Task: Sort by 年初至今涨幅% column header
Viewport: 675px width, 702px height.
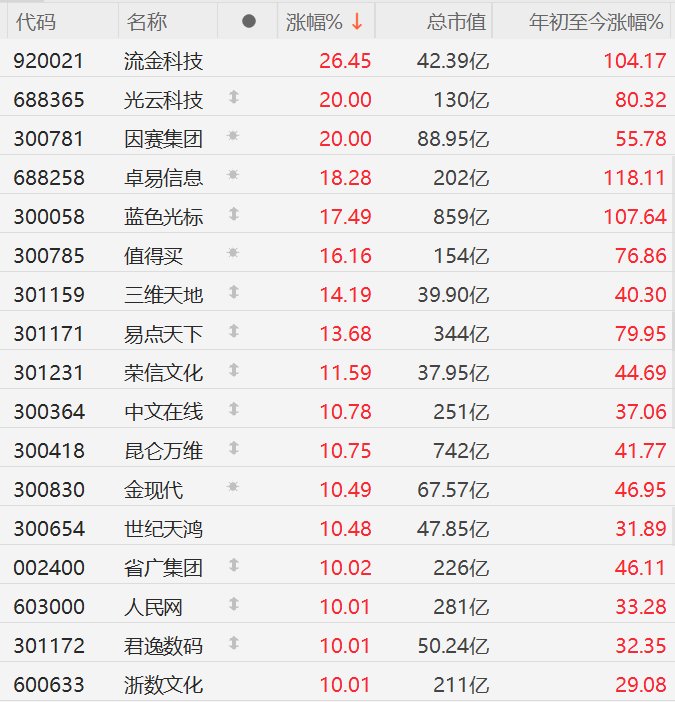Action: (595, 21)
